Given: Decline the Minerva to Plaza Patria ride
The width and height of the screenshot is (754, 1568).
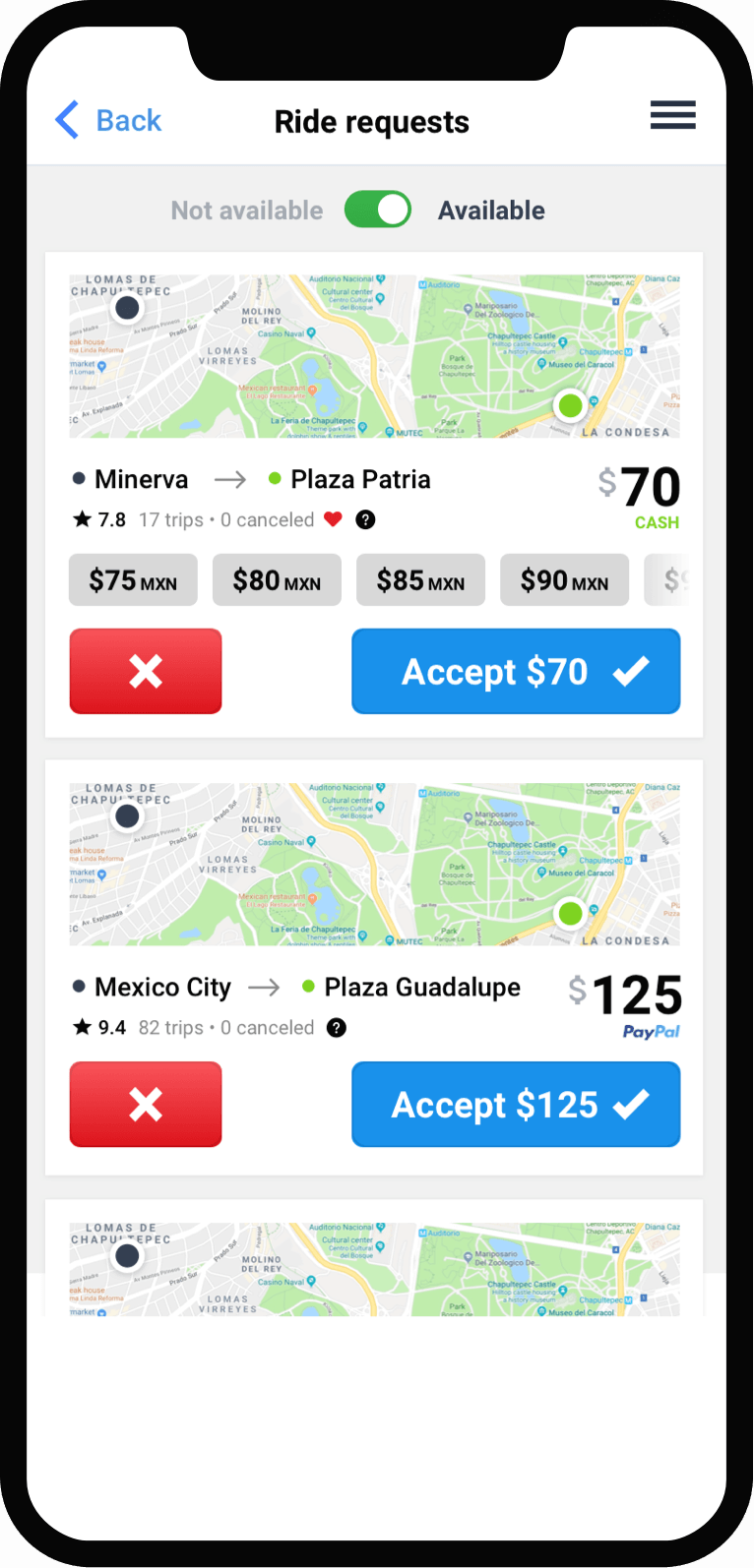Looking at the screenshot, I should point(146,671).
